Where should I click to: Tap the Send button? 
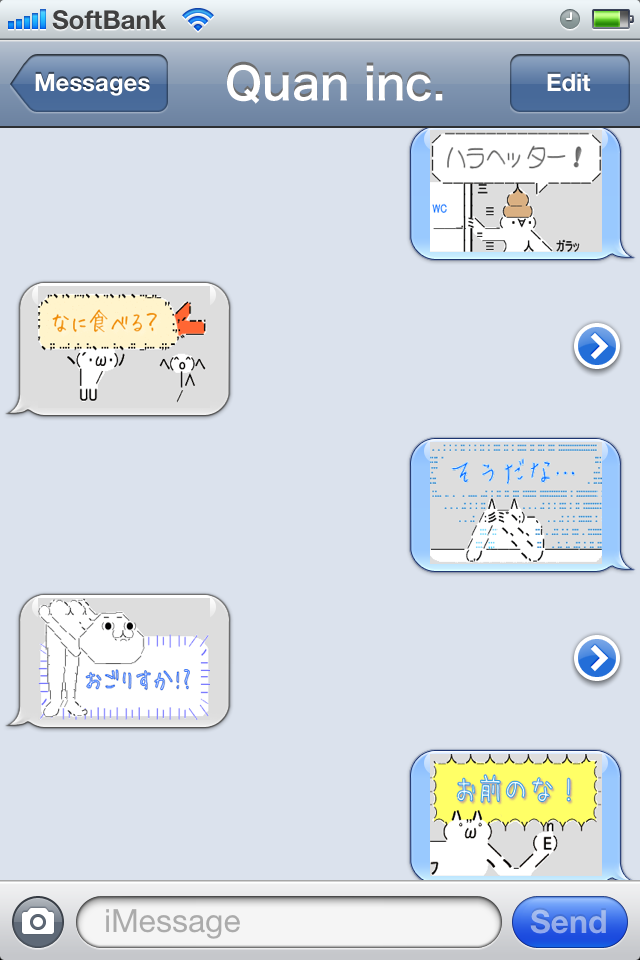click(568, 921)
